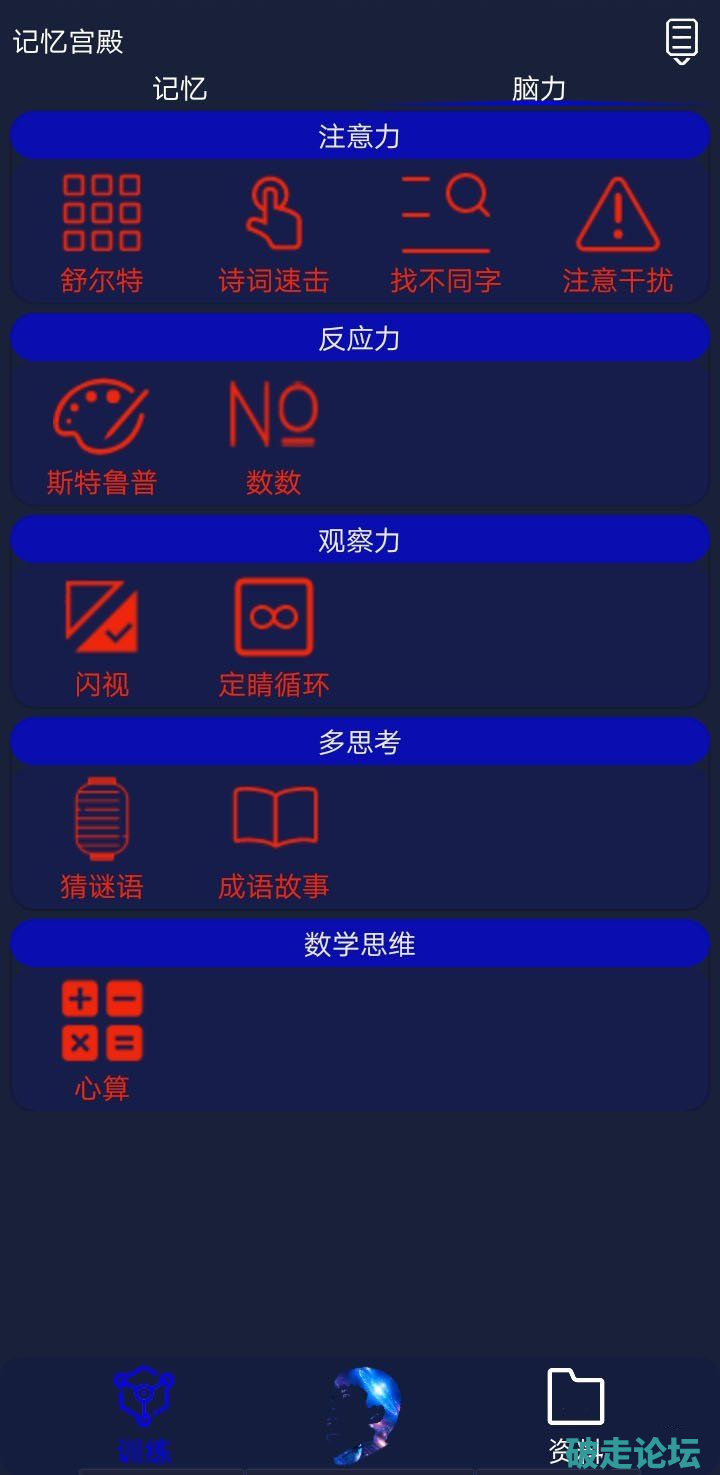The image size is (720, 1475).
Task: Tap the galaxy head icon in bottom bar
Action: [366, 1413]
